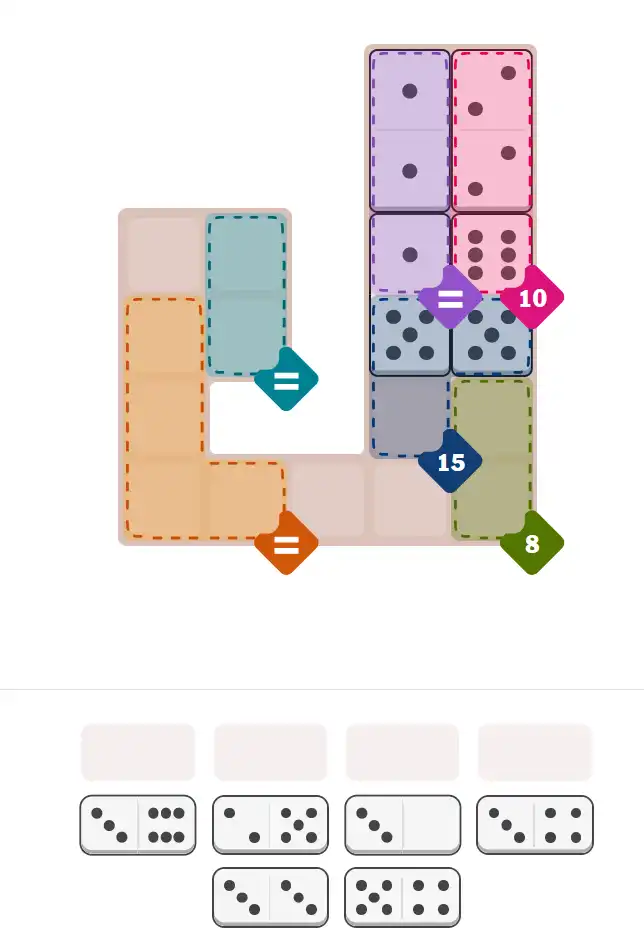The width and height of the screenshot is (644, 952).
Task: Tap the 2-5 domino tile
Action: tap(270, 825)
